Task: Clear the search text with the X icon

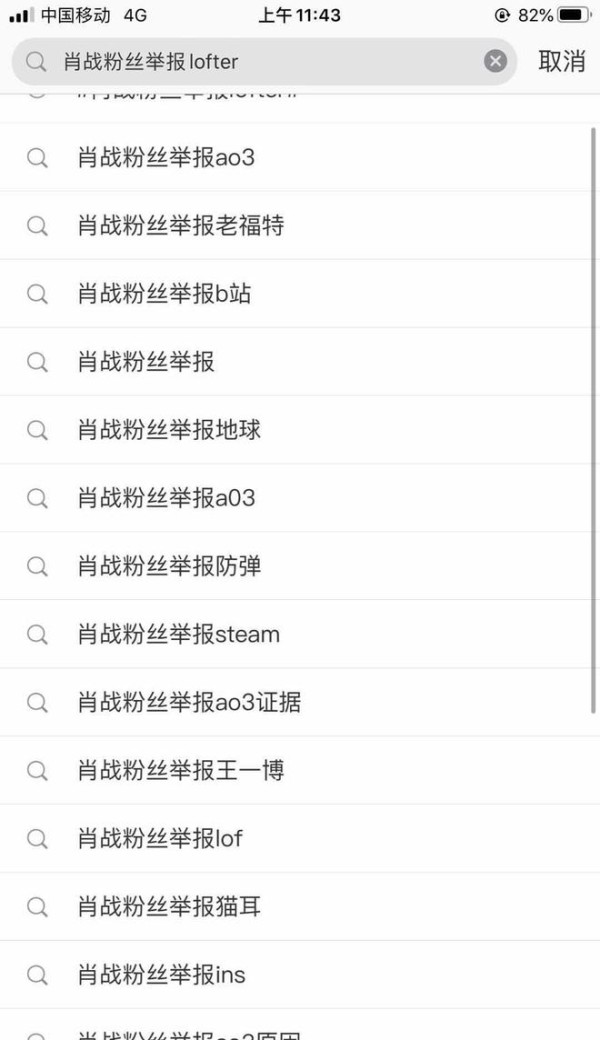Action: point(495,62)
